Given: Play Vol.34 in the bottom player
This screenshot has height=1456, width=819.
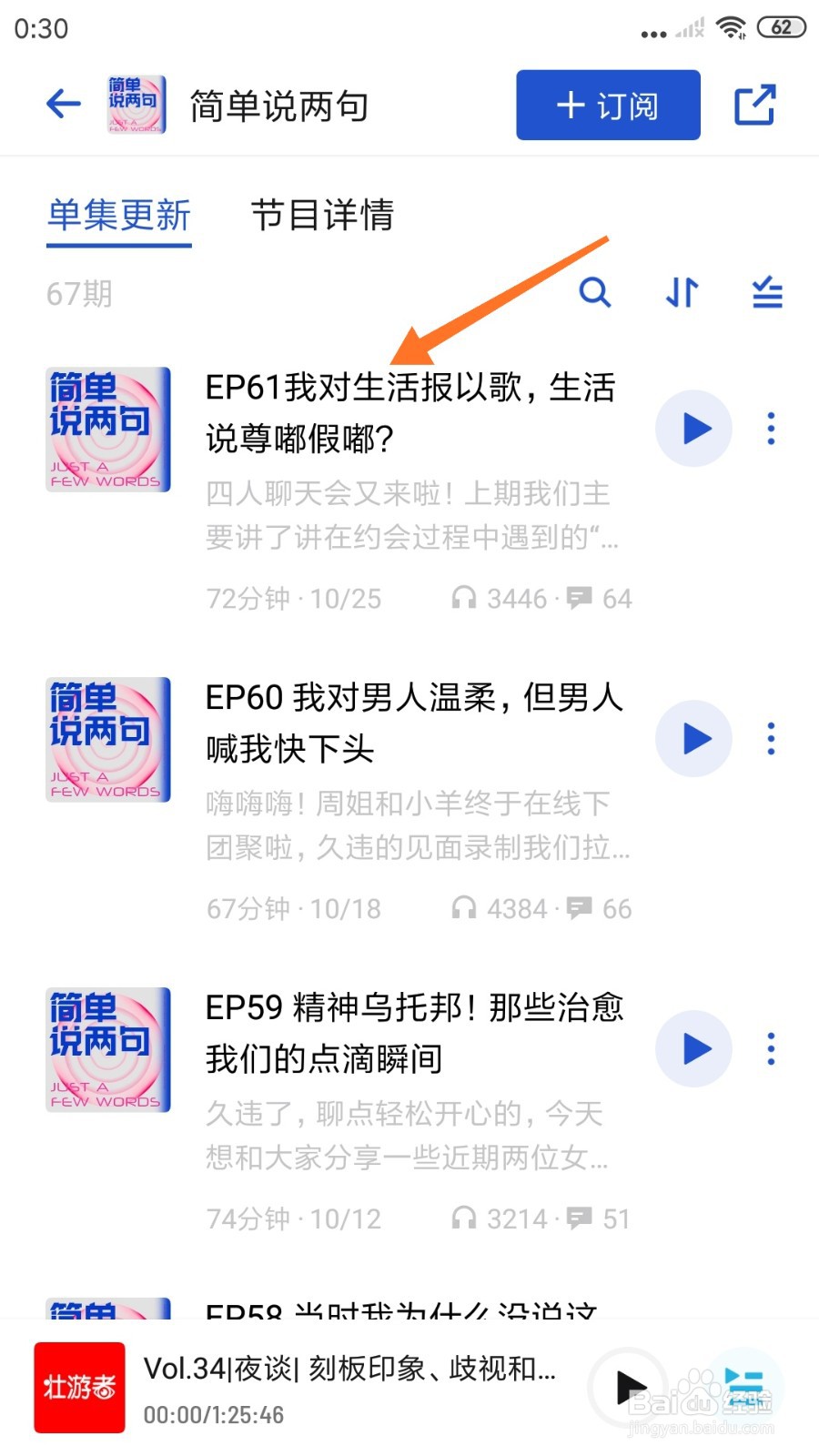Looking at the screenshot, I should (x=630, y=1388).
